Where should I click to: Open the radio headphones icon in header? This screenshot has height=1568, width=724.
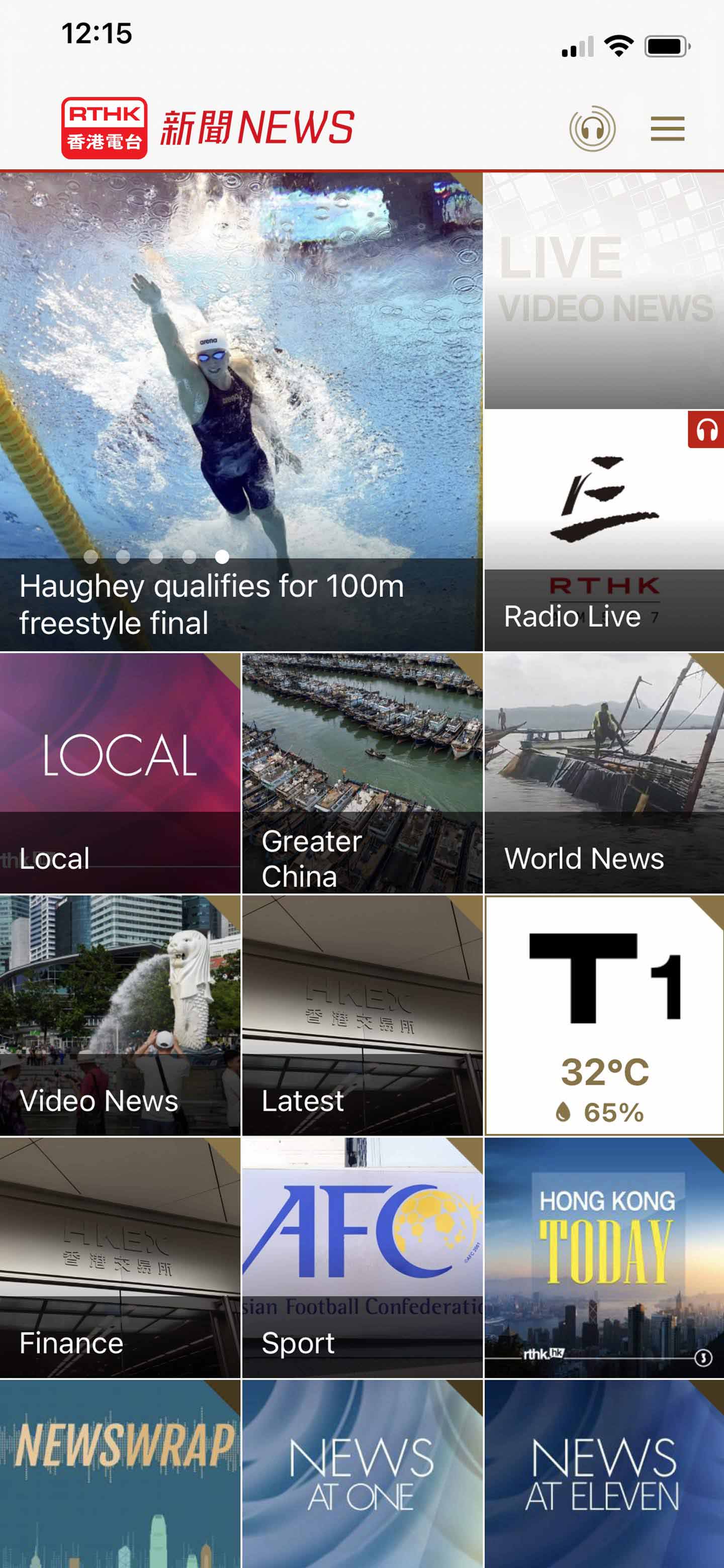(592, 129)
